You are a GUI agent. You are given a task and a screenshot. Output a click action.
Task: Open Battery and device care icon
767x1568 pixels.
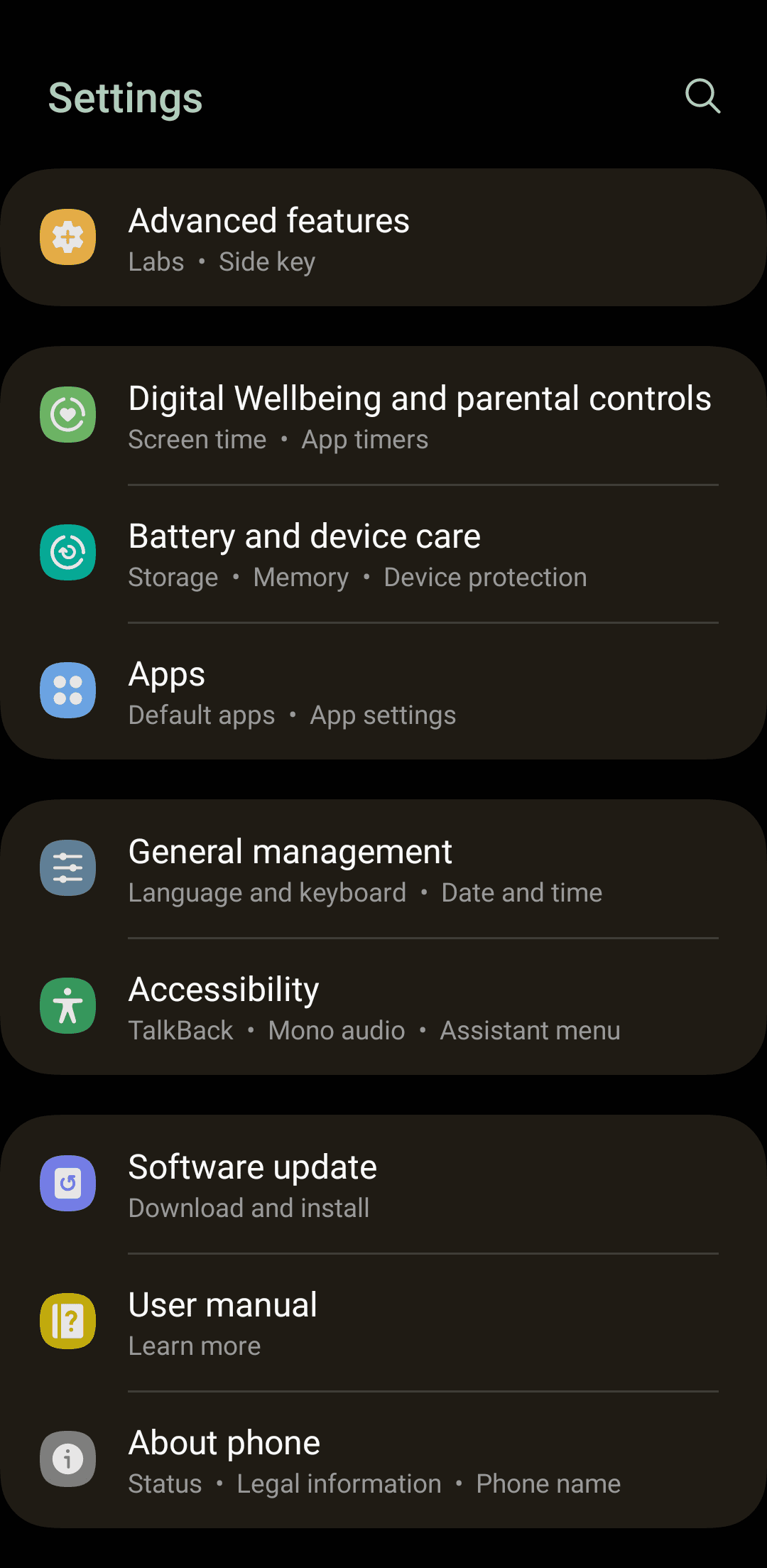(x=67, y=553)
